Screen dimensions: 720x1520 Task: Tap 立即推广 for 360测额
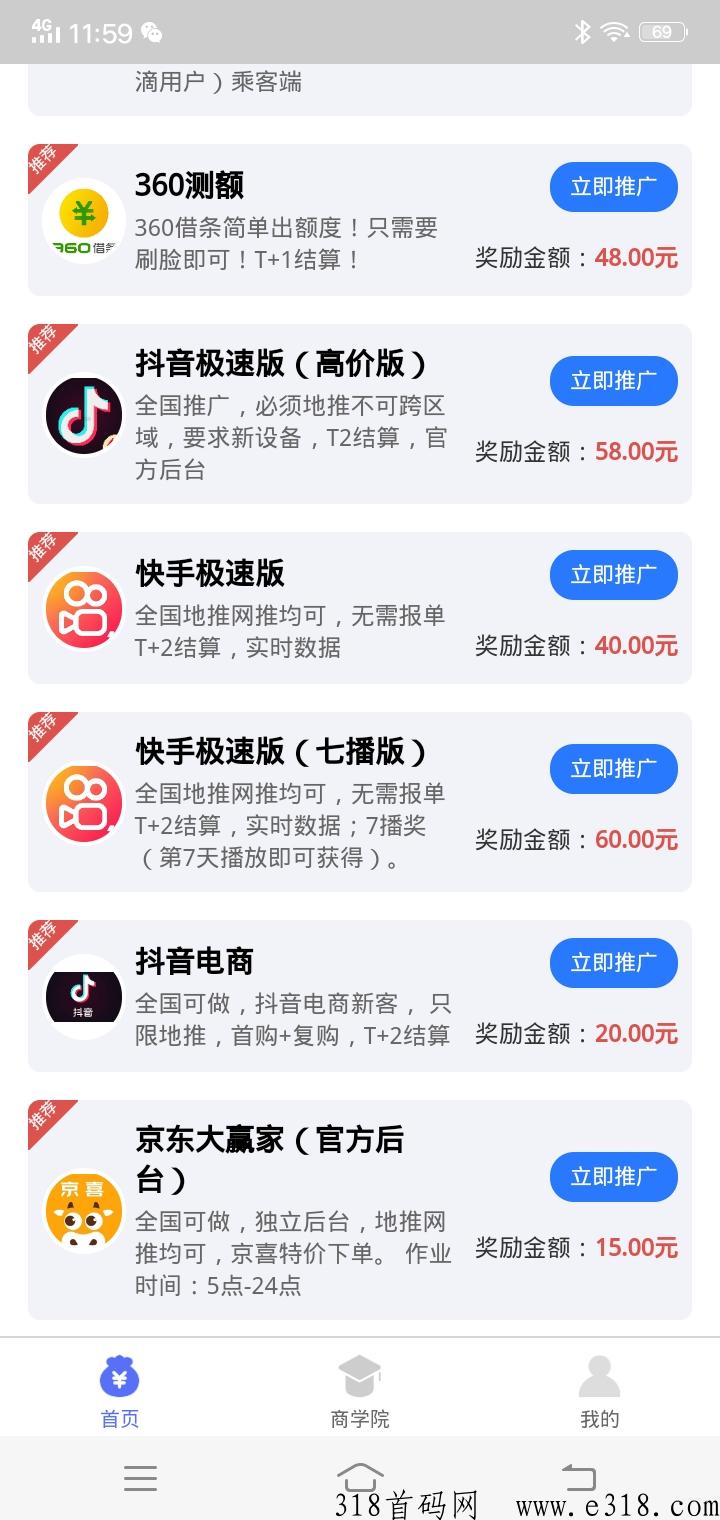(x=614, y=187)
